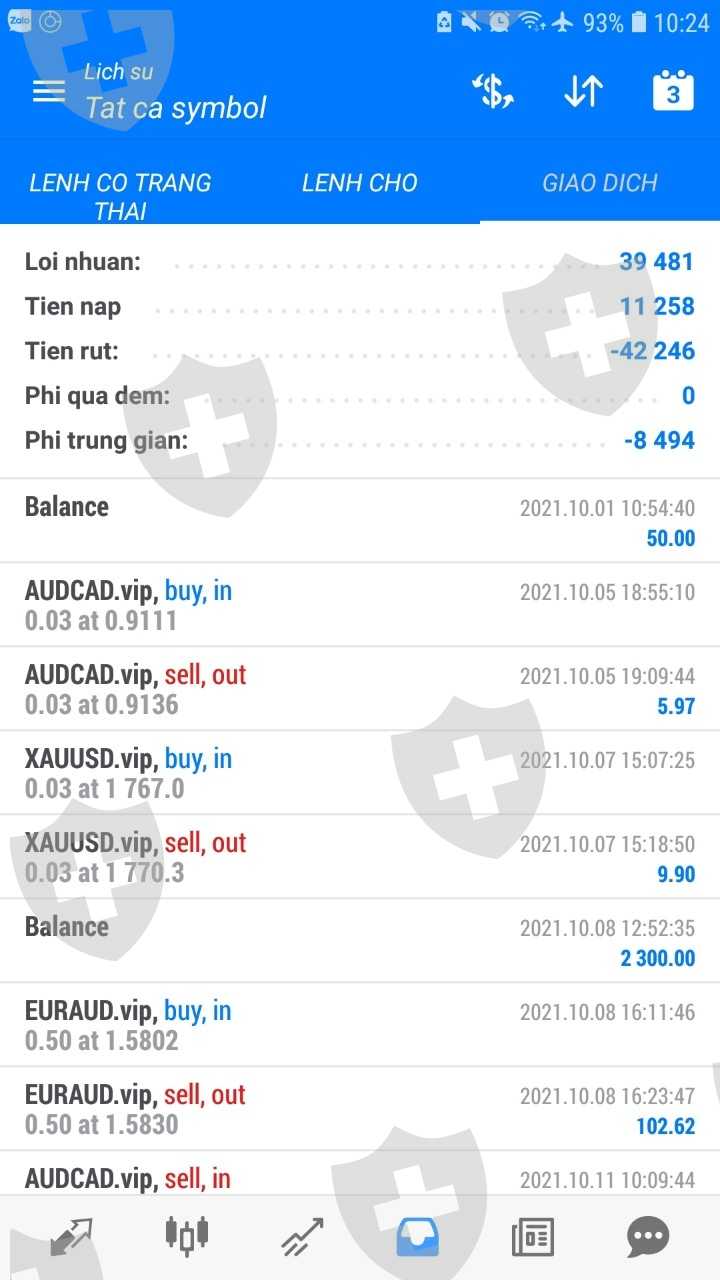720x1280 pixels.
Task: Tap the sort arrows icon
Action: [x=583, y=91]
